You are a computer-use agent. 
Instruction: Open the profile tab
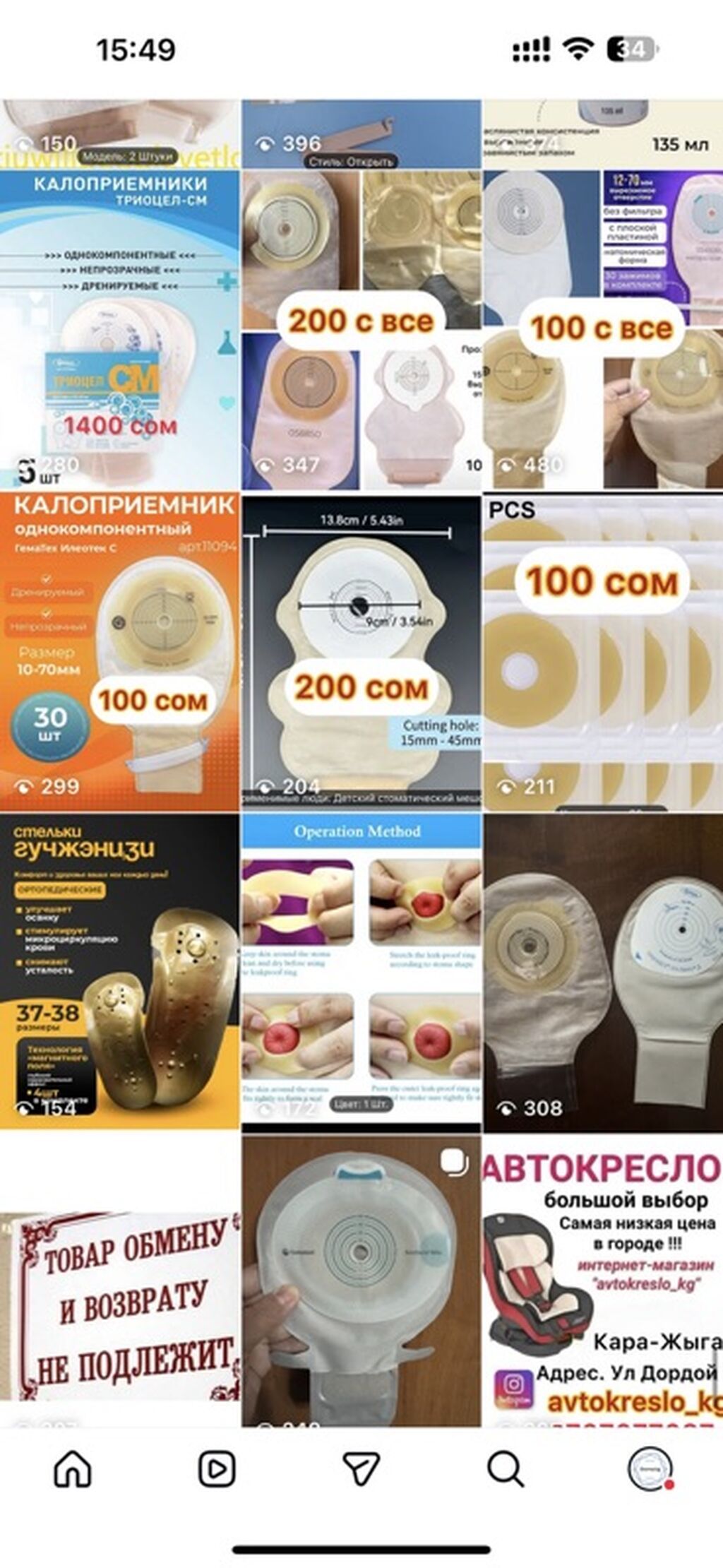tap(650, 1469)
